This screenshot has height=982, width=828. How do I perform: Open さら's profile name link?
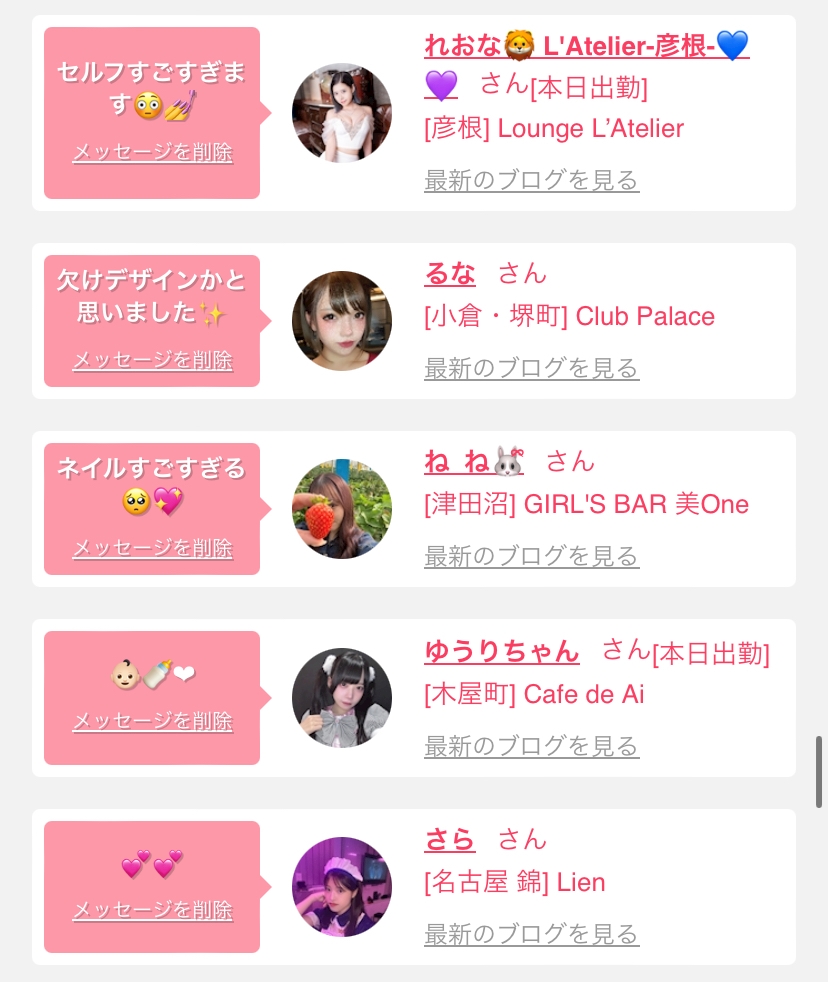point(450,840)
